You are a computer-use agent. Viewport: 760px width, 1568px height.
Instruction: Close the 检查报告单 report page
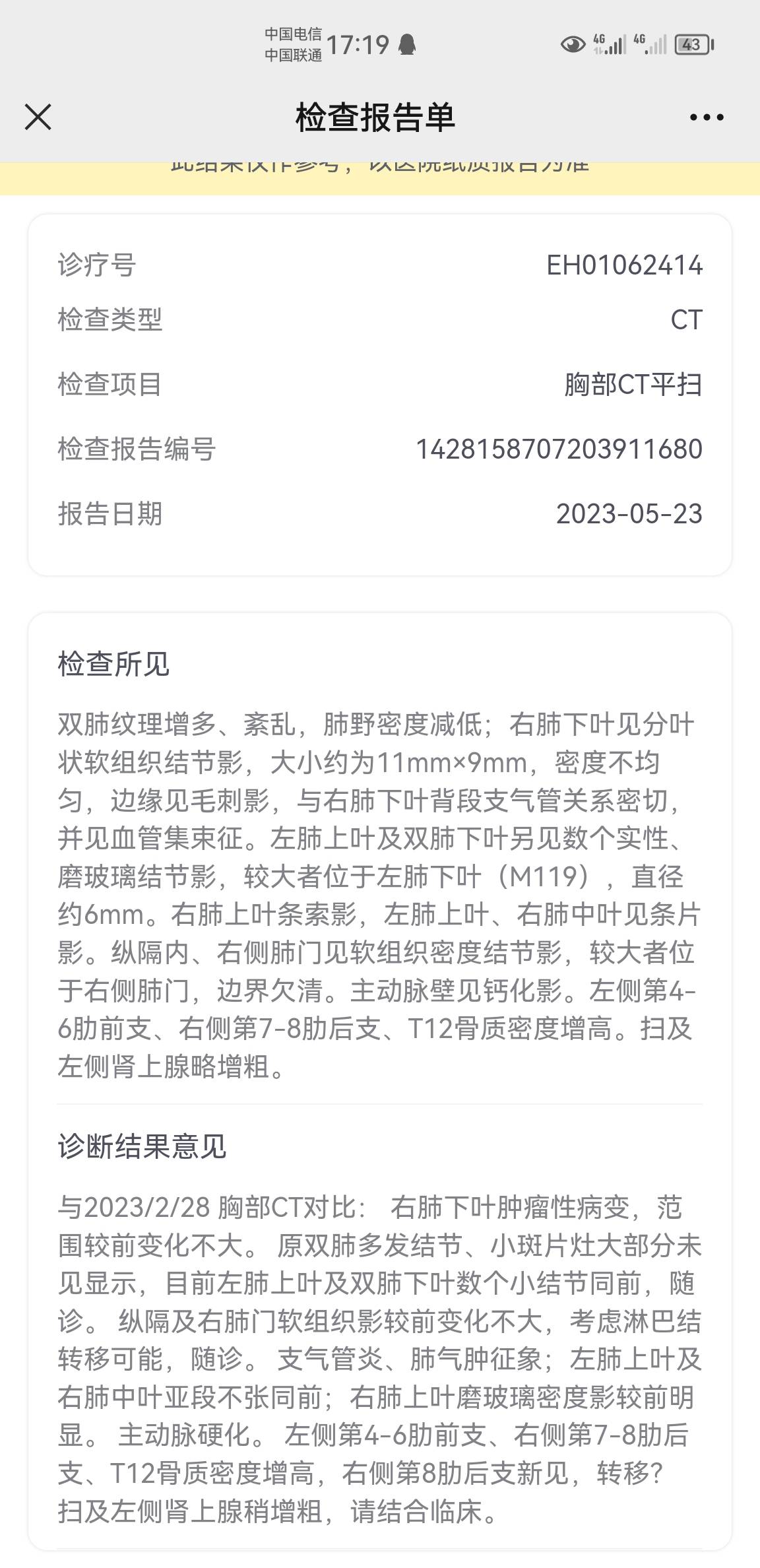(x=38, y=117)
